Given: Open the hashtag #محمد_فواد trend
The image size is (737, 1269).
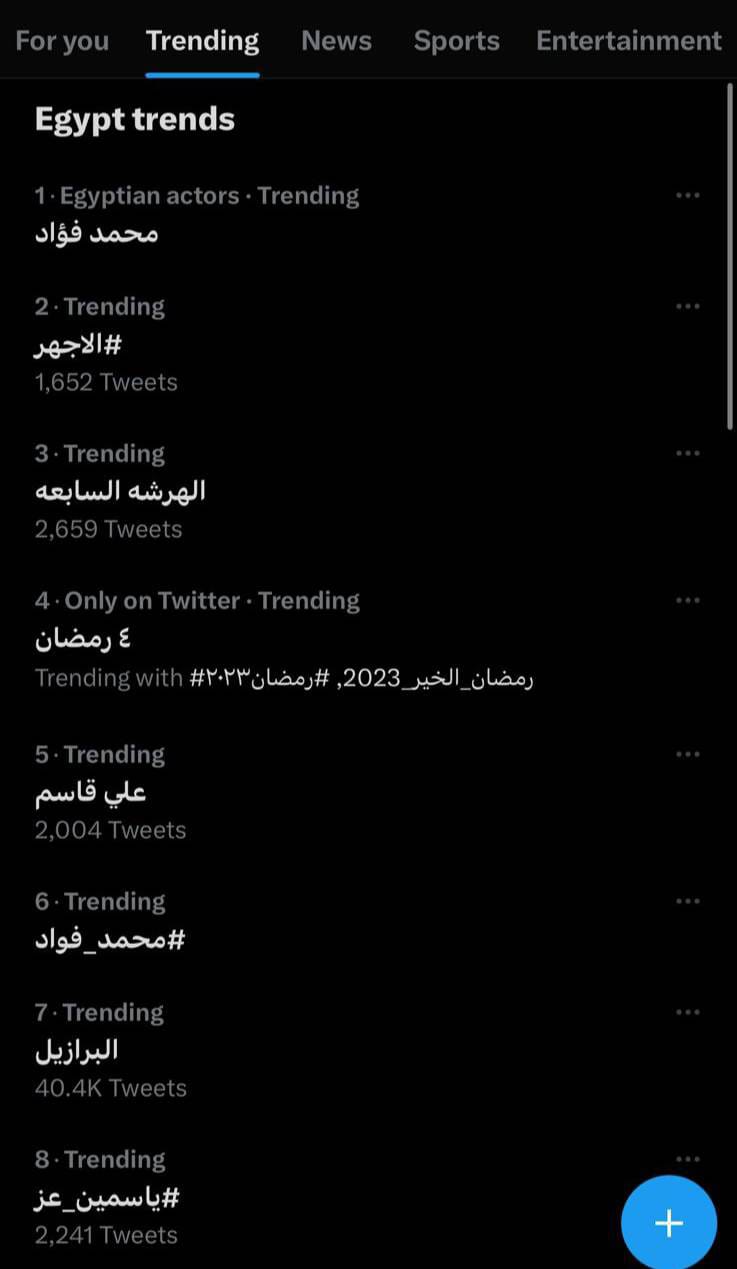Looking at the screenshot, I should pyautogui.click(x=110, y=939).
